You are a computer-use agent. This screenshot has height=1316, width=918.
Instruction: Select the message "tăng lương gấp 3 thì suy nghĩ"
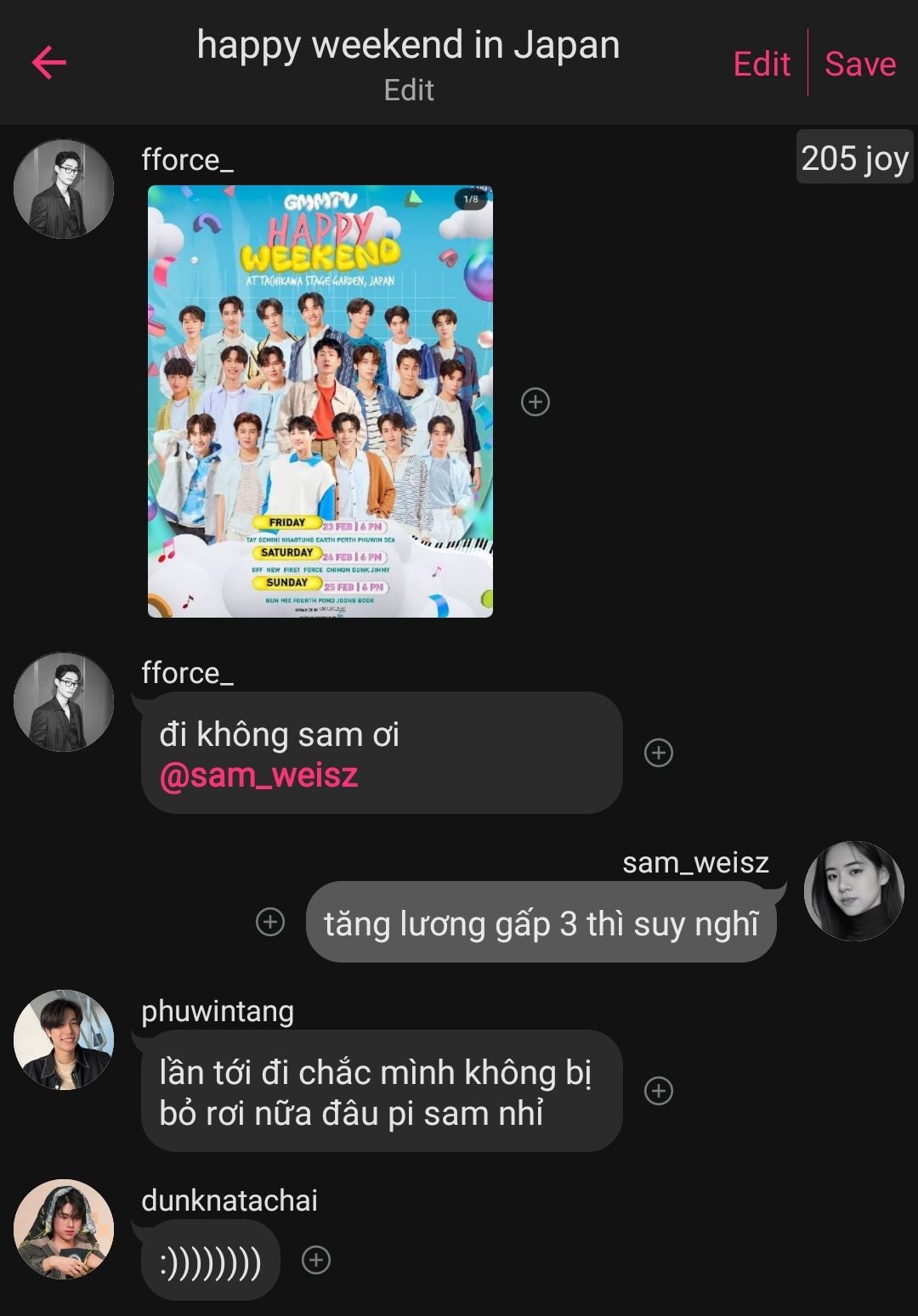coord(541,923)
